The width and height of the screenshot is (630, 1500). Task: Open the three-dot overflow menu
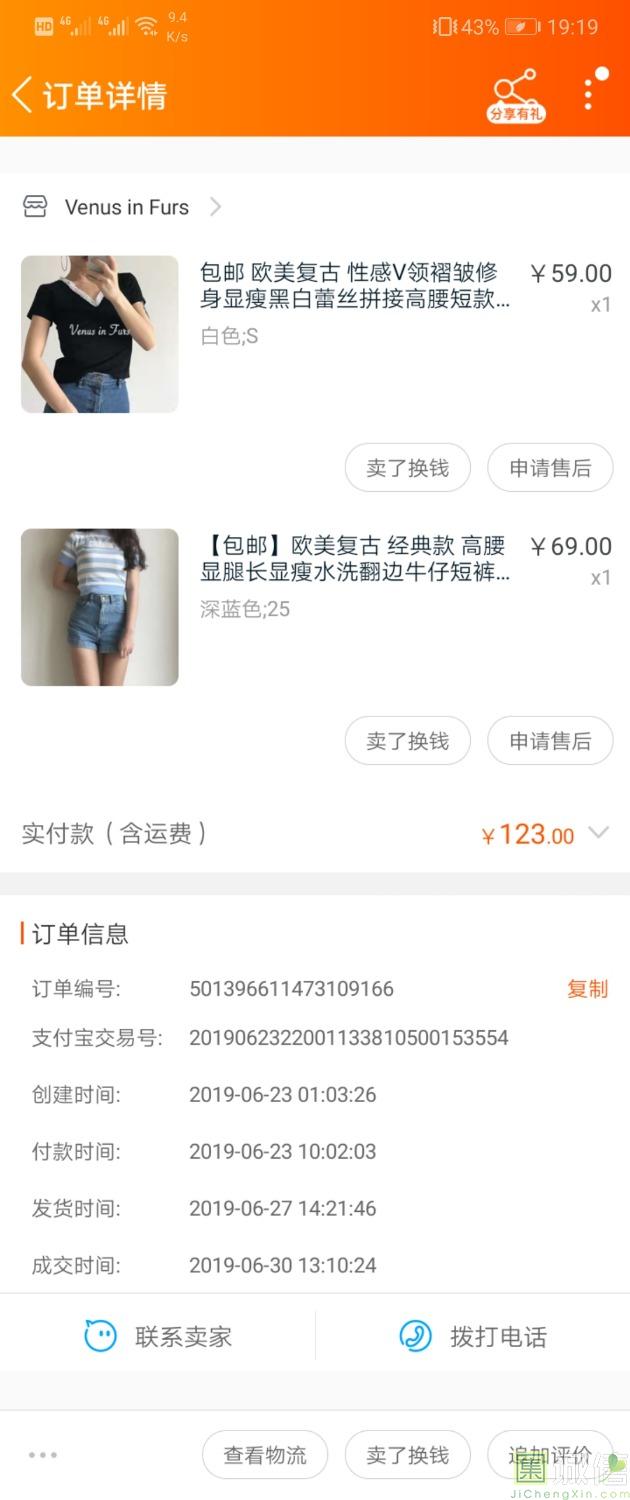point(589,93)
